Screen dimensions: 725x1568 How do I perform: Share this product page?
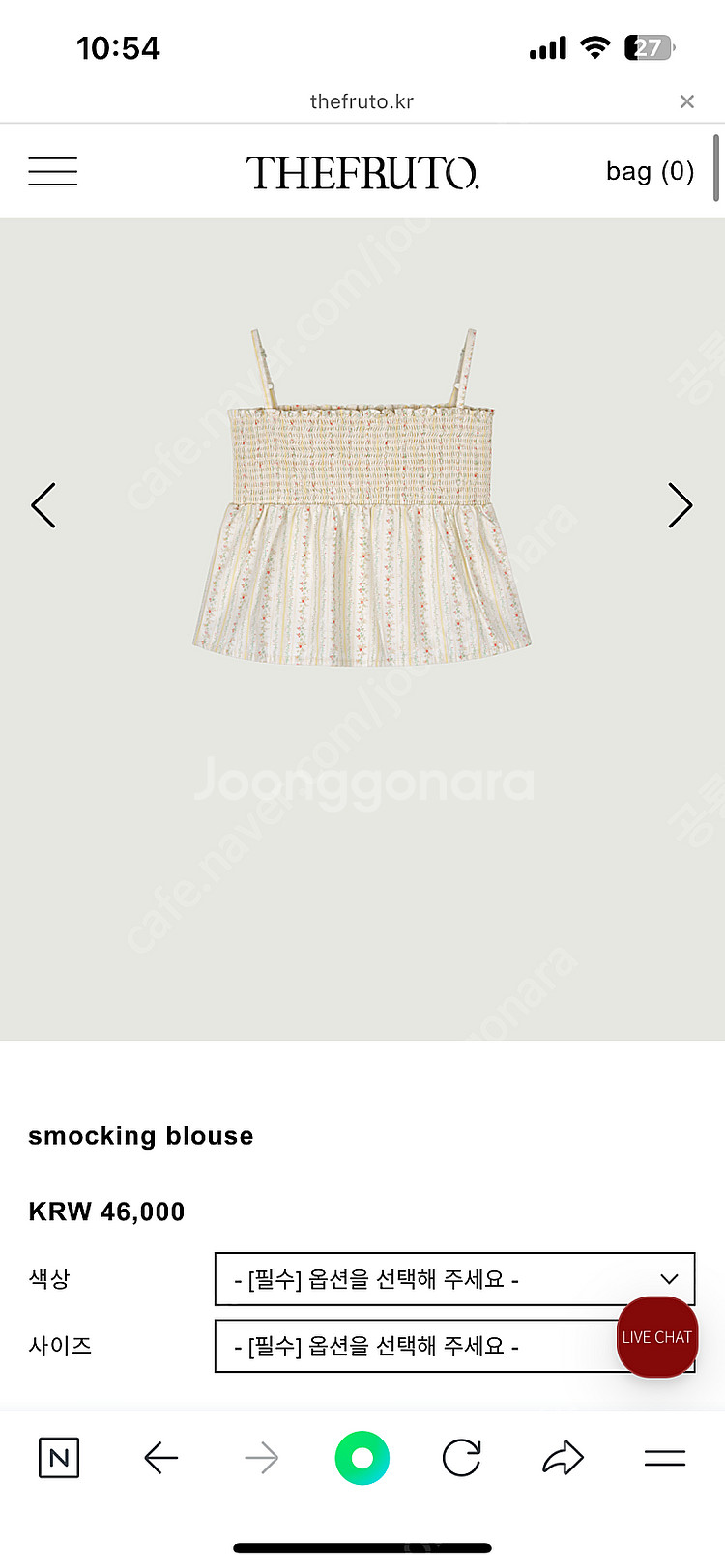click(563, 1458)
